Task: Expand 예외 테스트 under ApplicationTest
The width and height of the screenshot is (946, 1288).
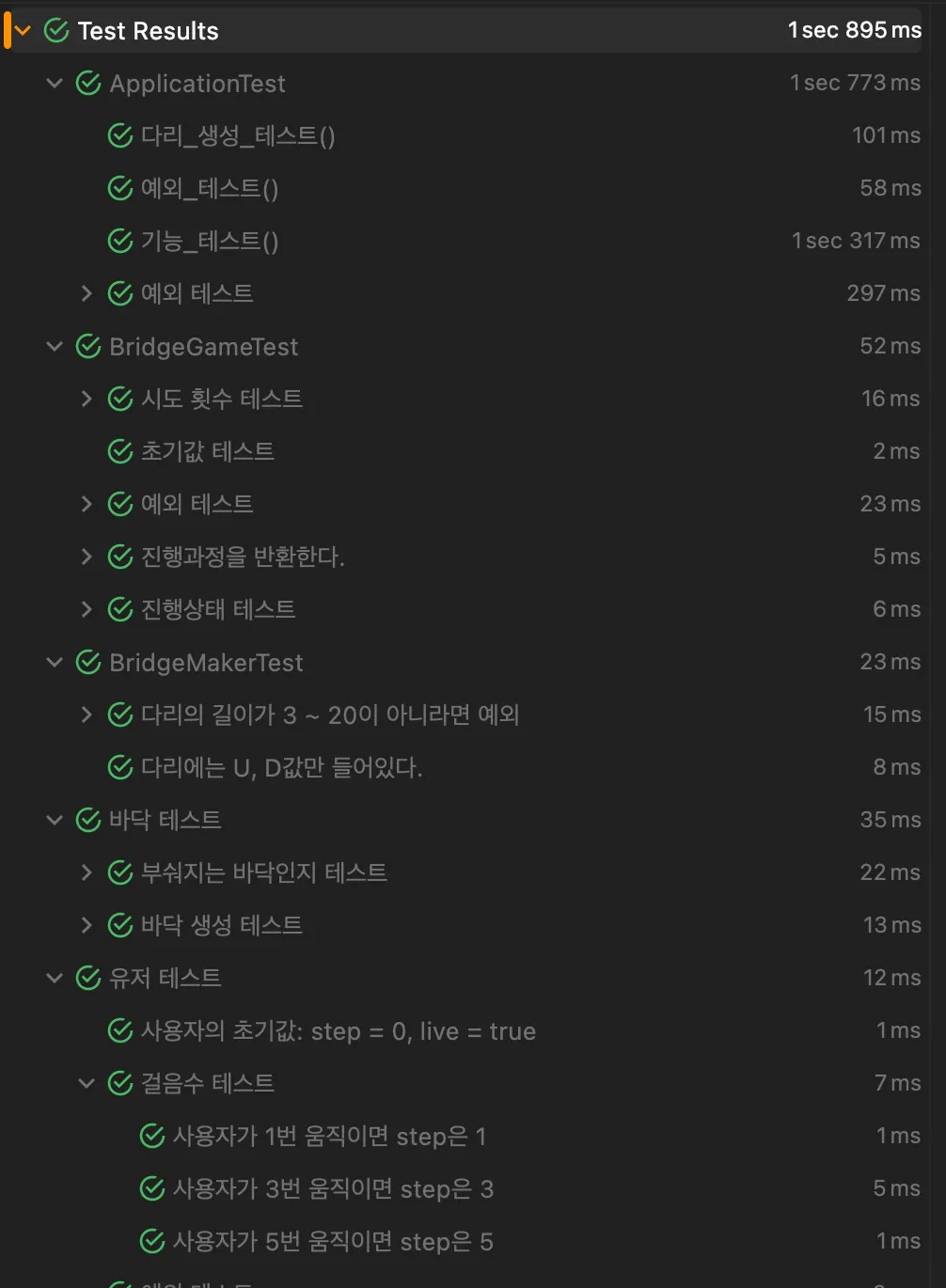Action: [x=87, y=294]
